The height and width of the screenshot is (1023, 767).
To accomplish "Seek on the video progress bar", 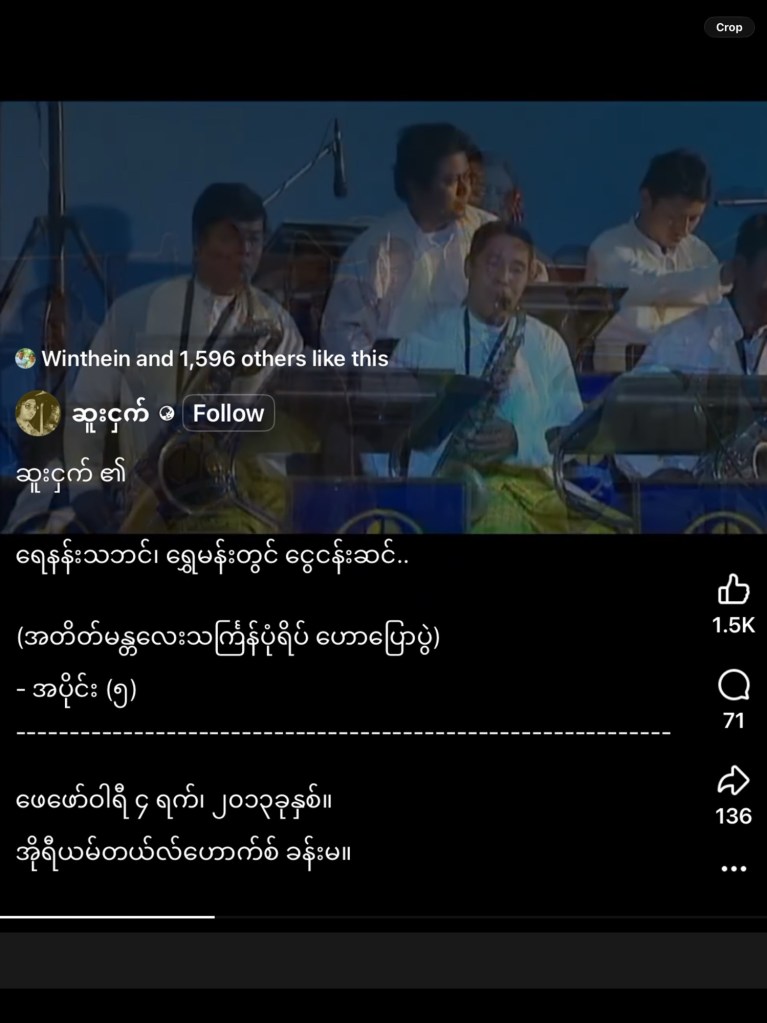I will [x=383, y=916].
